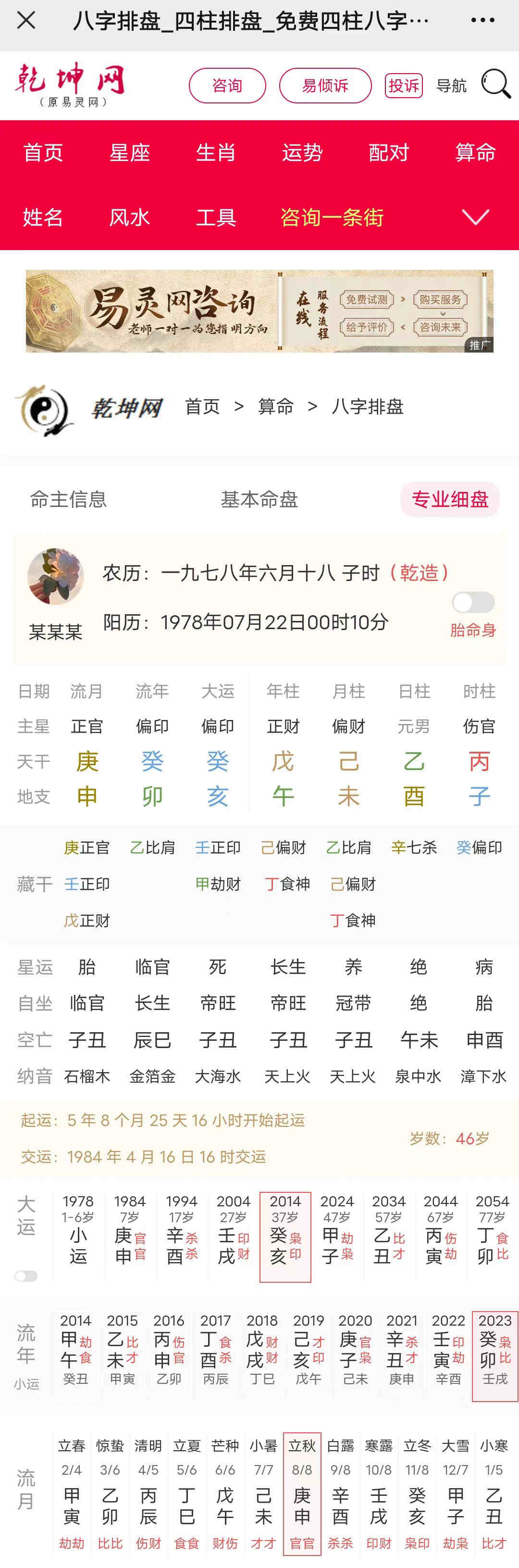Follow the 首页 breadcrumb link
519x1568 pixels.
202,406
